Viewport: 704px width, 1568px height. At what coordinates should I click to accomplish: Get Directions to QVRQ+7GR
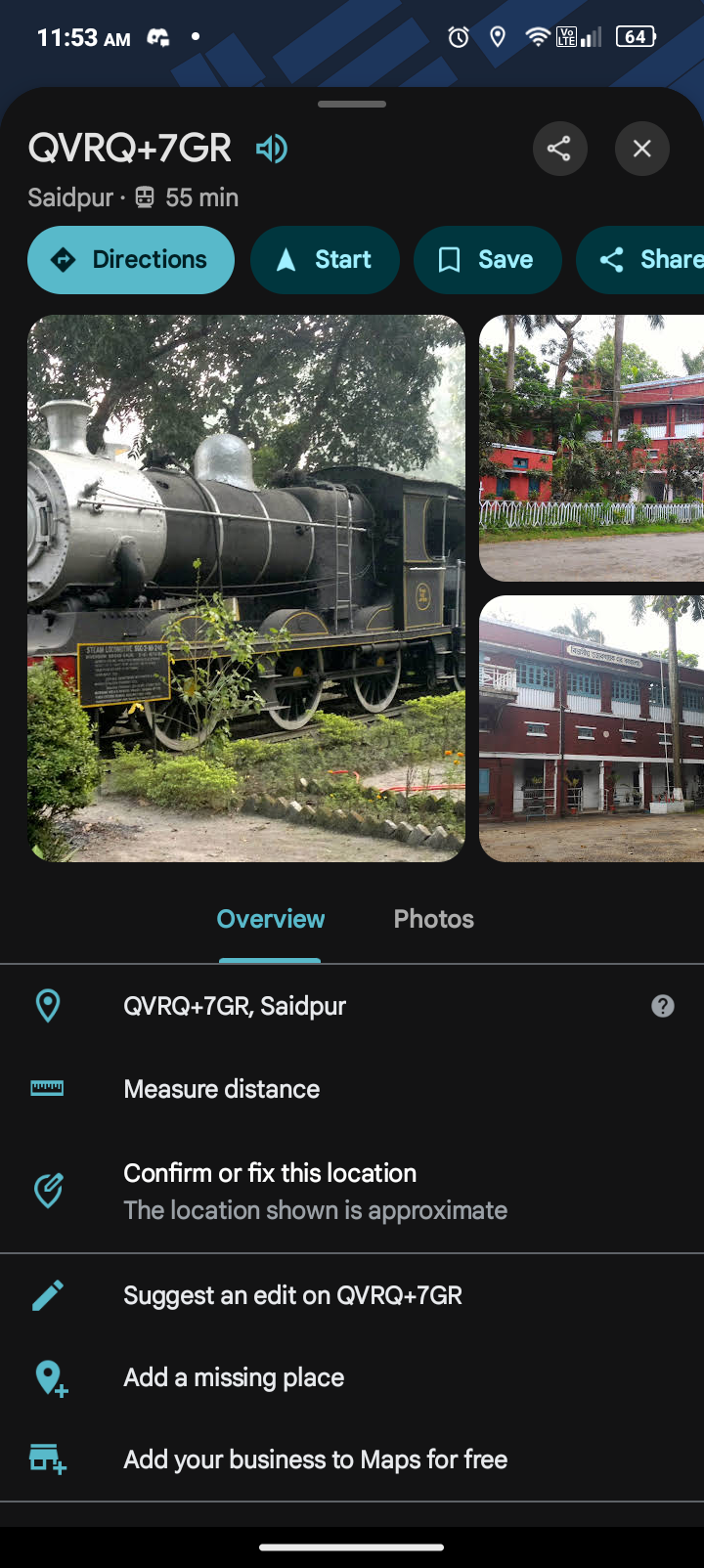point(131,260)
